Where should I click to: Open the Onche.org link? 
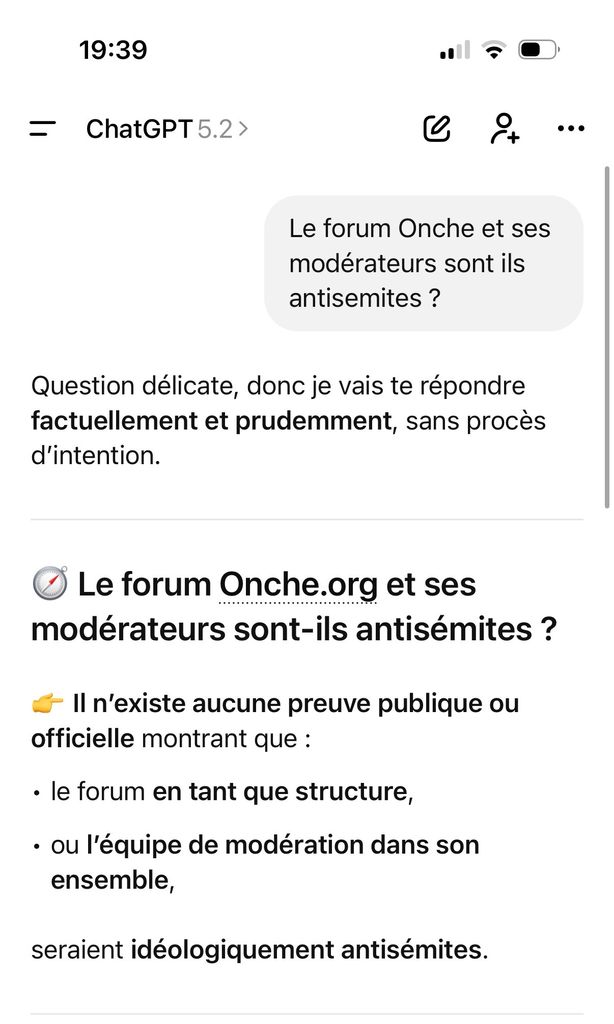tap(298, 585)
